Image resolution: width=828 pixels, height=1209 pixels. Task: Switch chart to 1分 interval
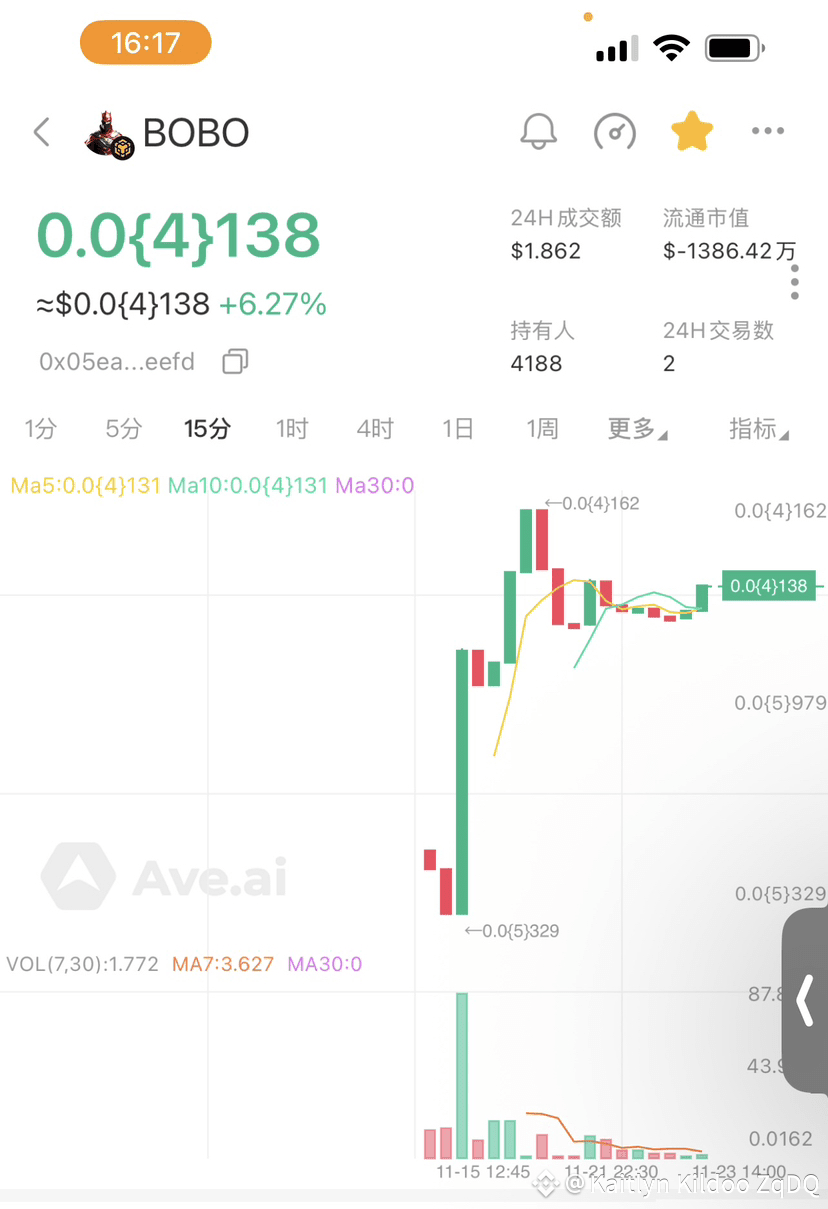(41, 429)
